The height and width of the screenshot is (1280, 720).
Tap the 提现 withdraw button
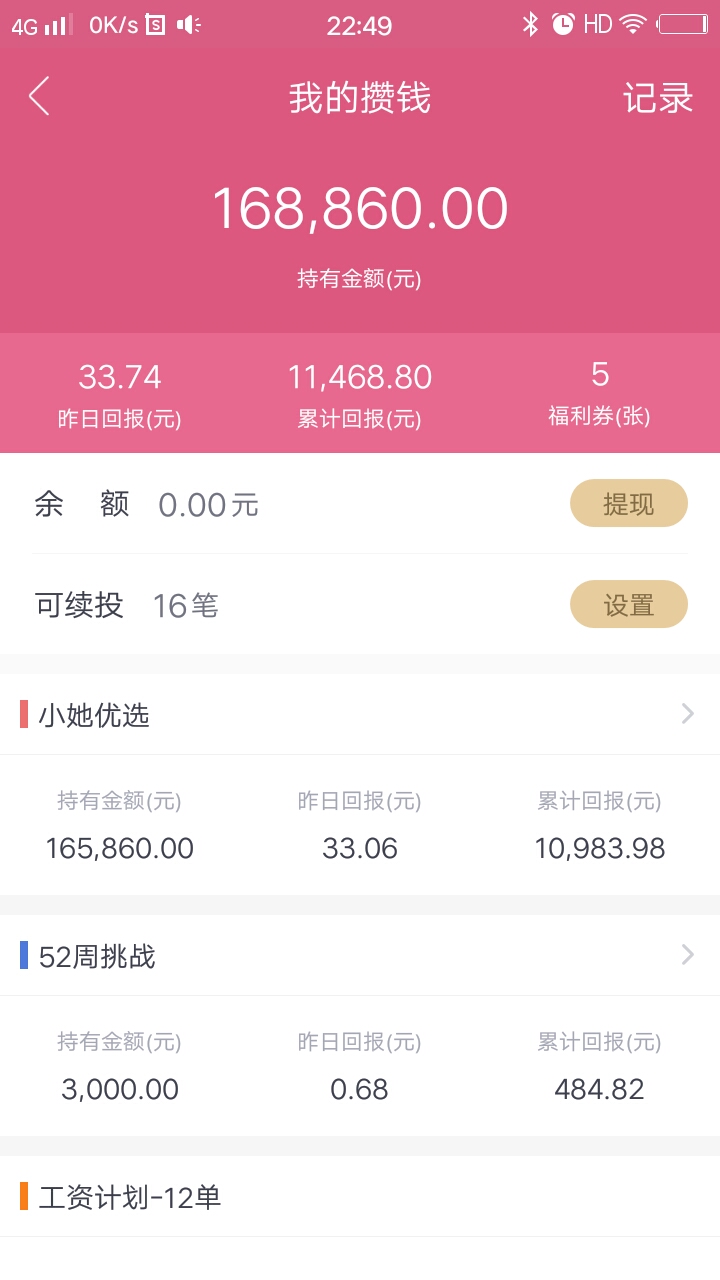629,503
